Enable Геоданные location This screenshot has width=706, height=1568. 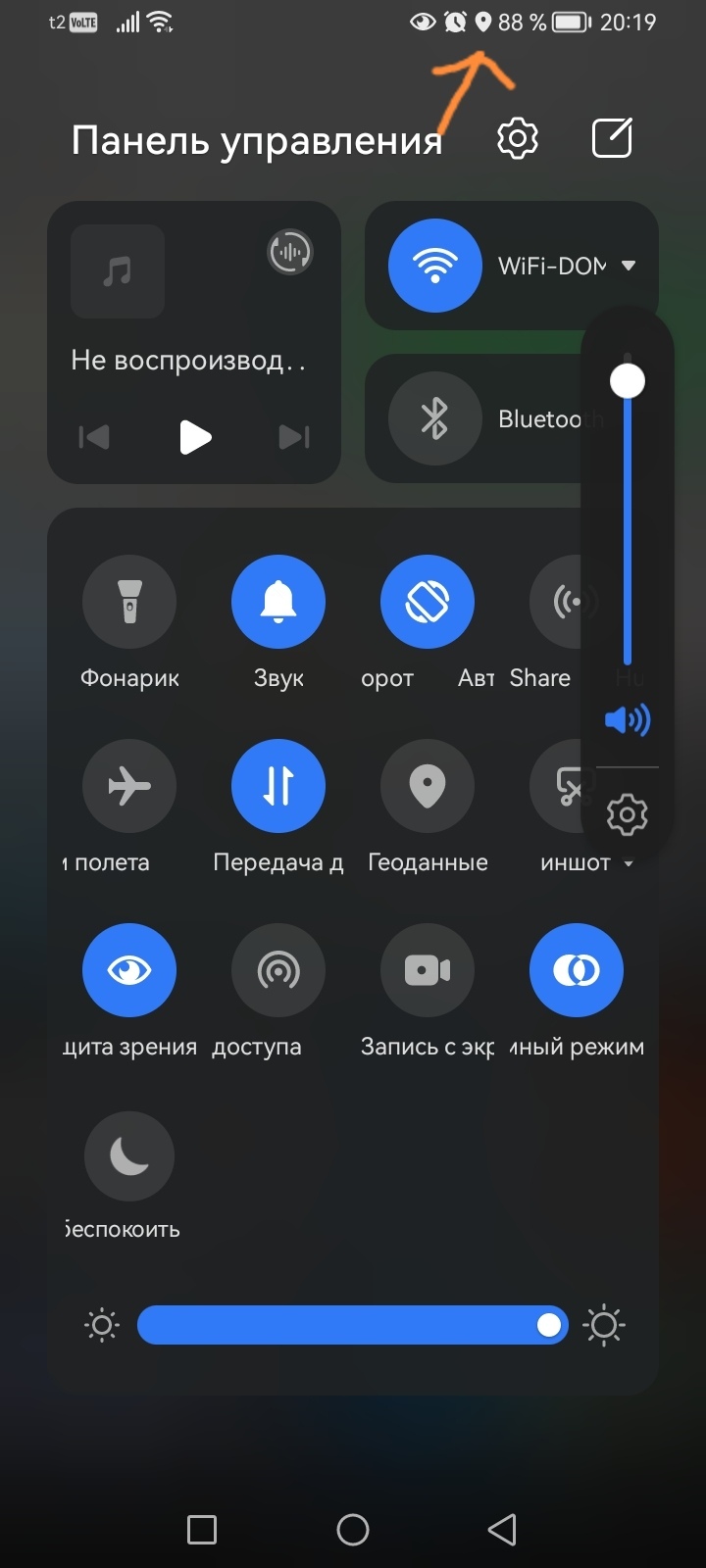[x=428, y=786]
